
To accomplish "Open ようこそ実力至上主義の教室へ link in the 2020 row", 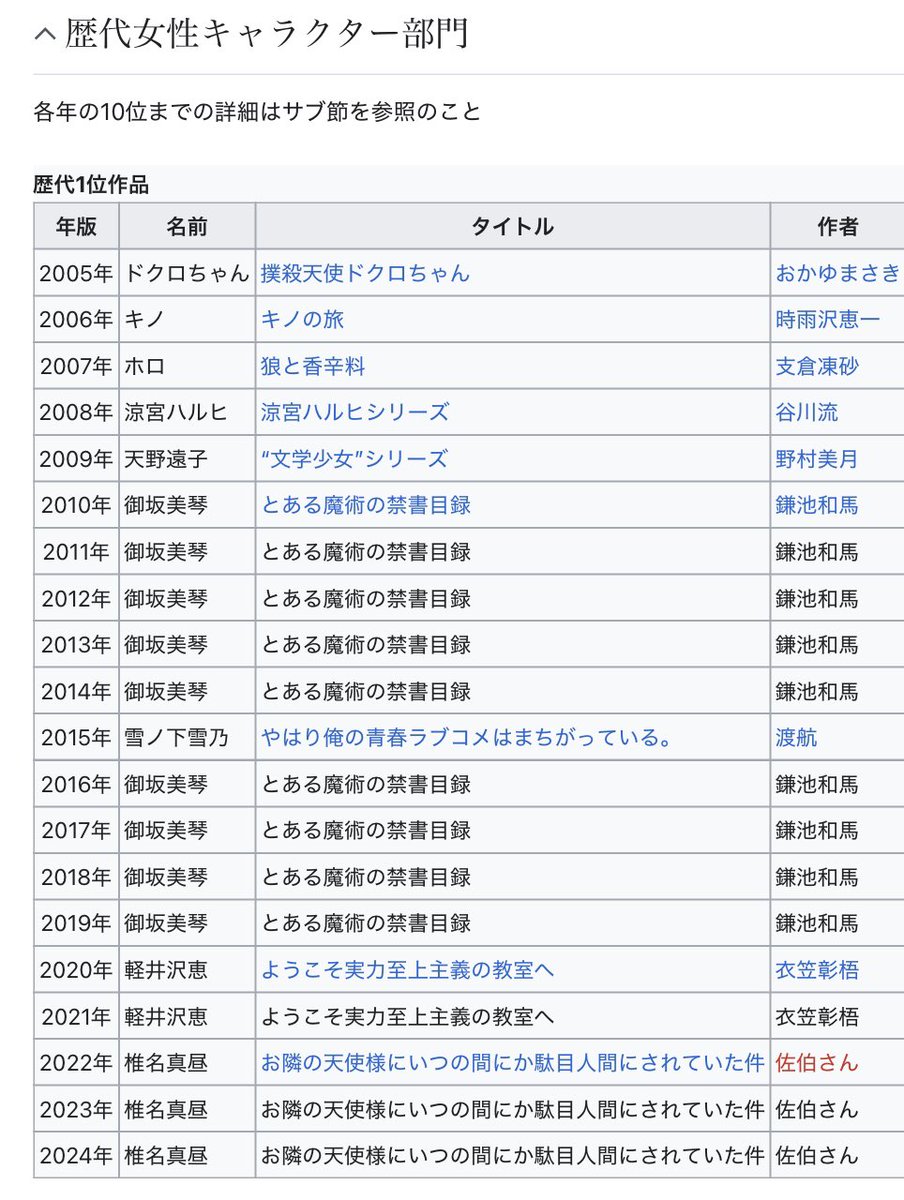I will click(408, 970).
